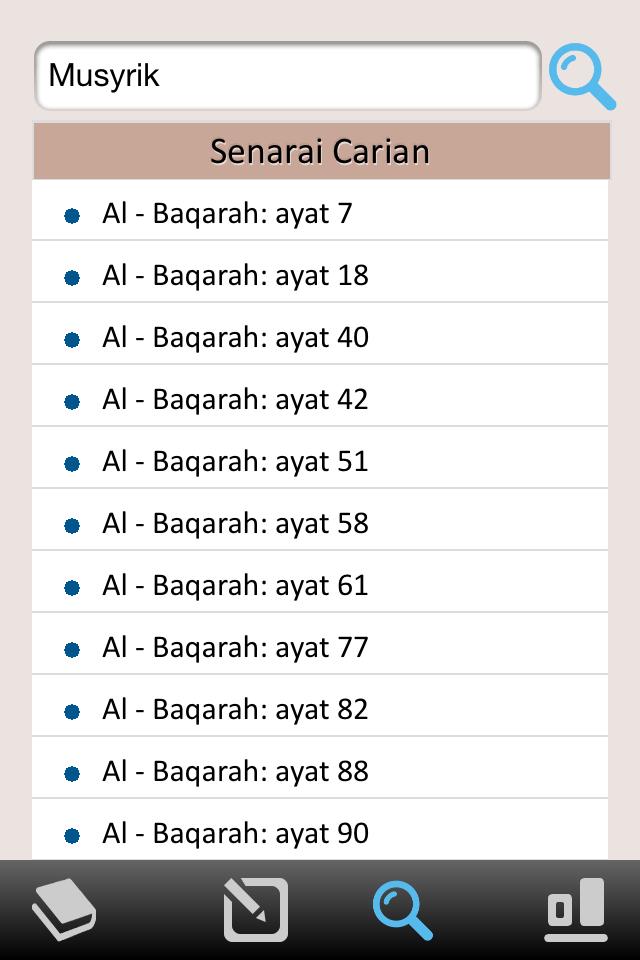The width and height of the screenshot is (640, 960).
Task: Switch to the book tab
Action: [64, 910]
